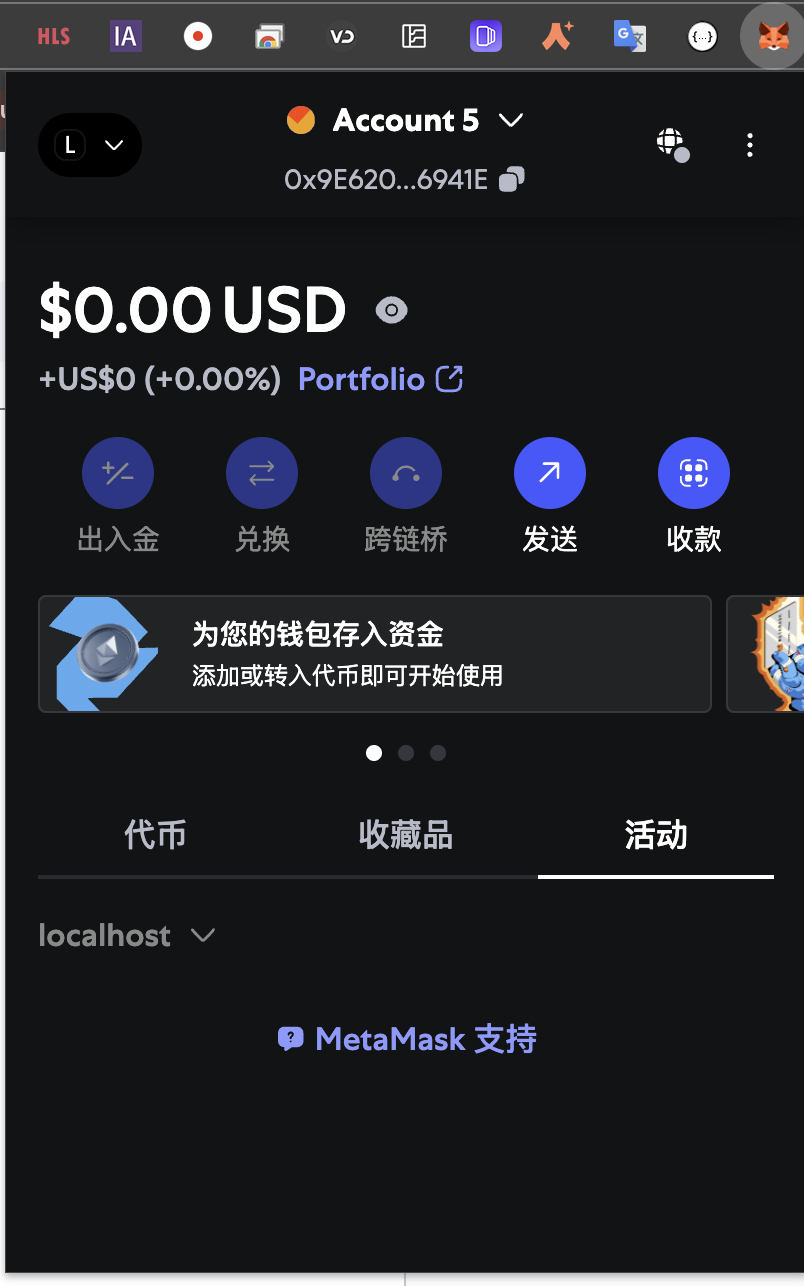Tap the 跨链桥 bridge button
The image size is (804, 1286).
406,496
